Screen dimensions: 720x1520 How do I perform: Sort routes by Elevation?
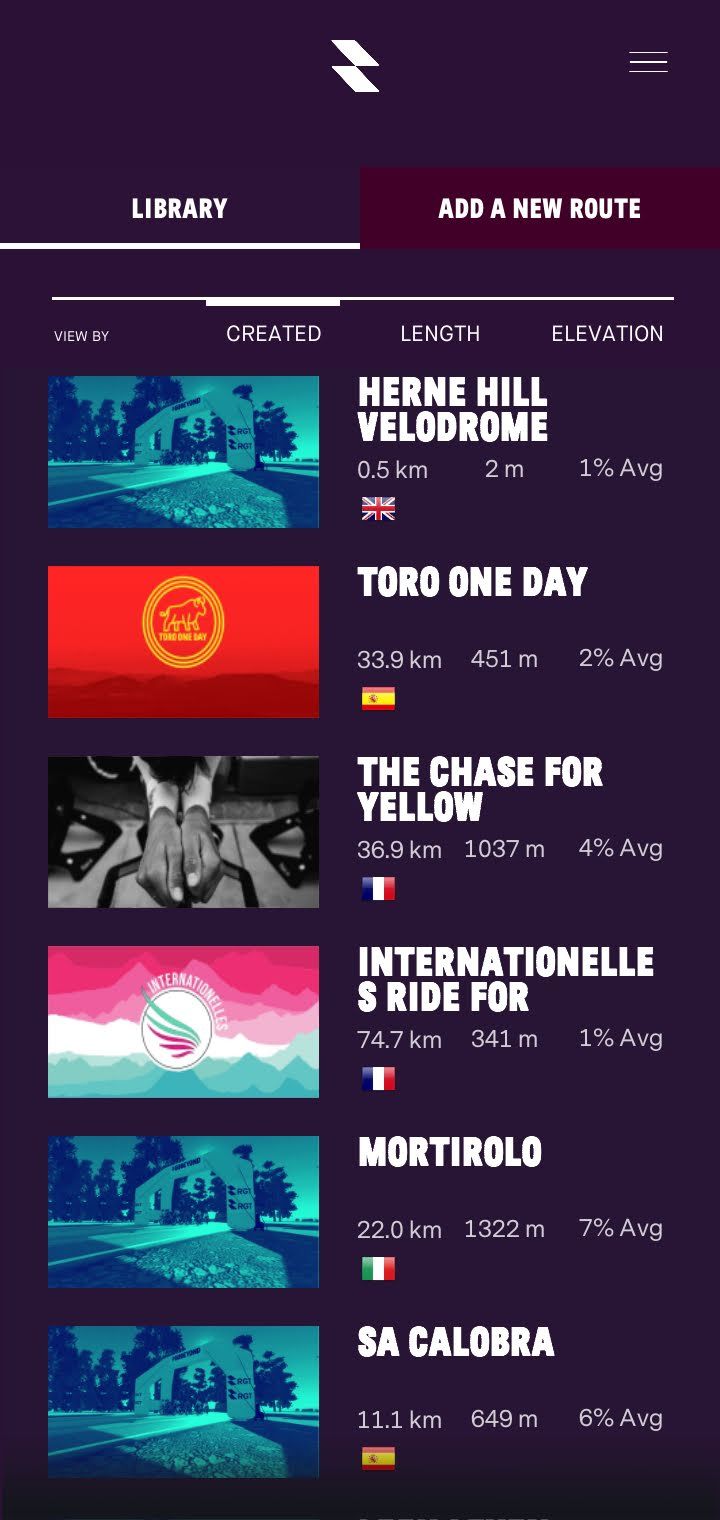pos(607,334)
